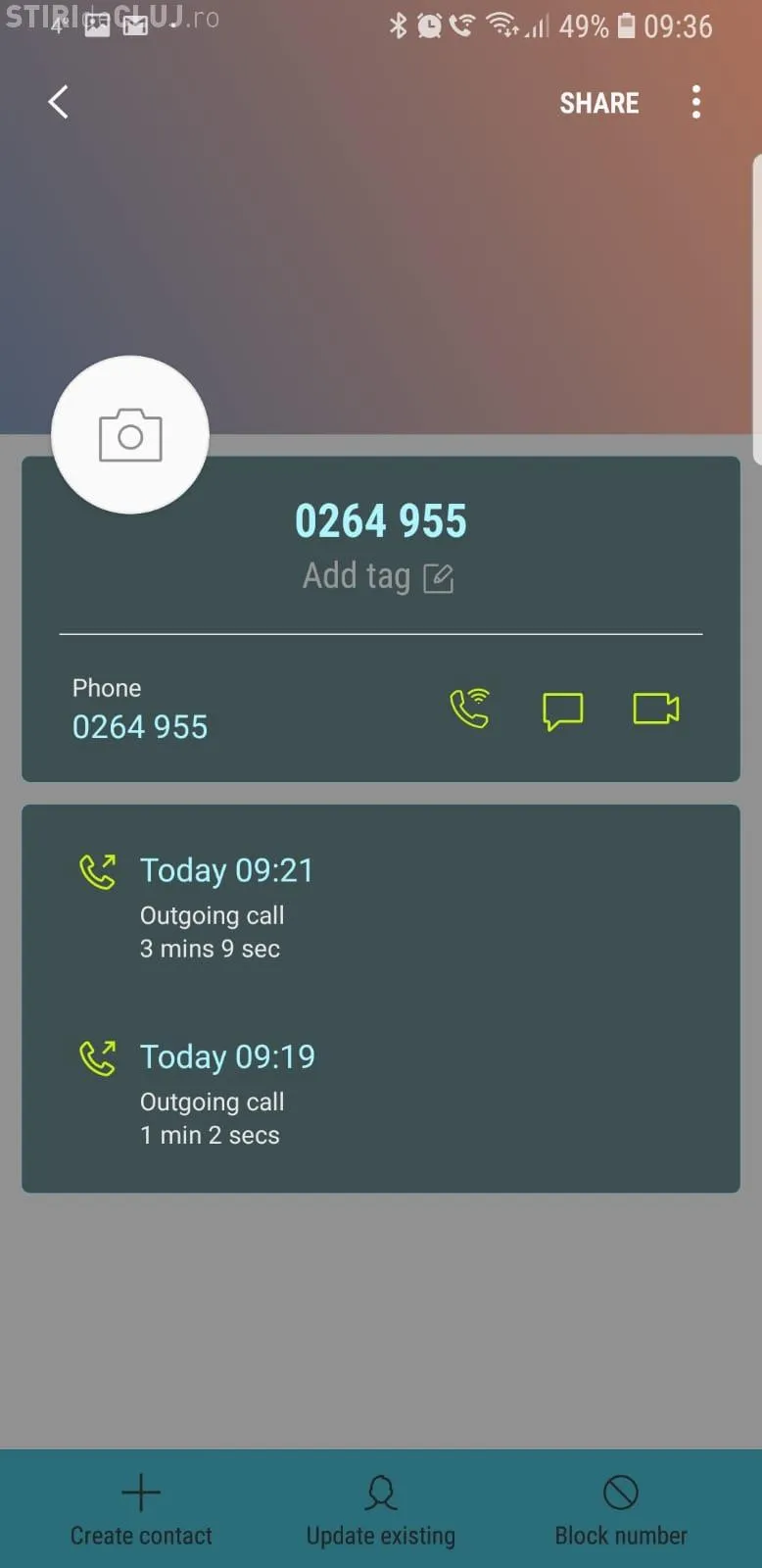Image resolution: width=762 pixels, height=1568 pixels.
Task: Add a contact photo with the camera
Action: 130,435
